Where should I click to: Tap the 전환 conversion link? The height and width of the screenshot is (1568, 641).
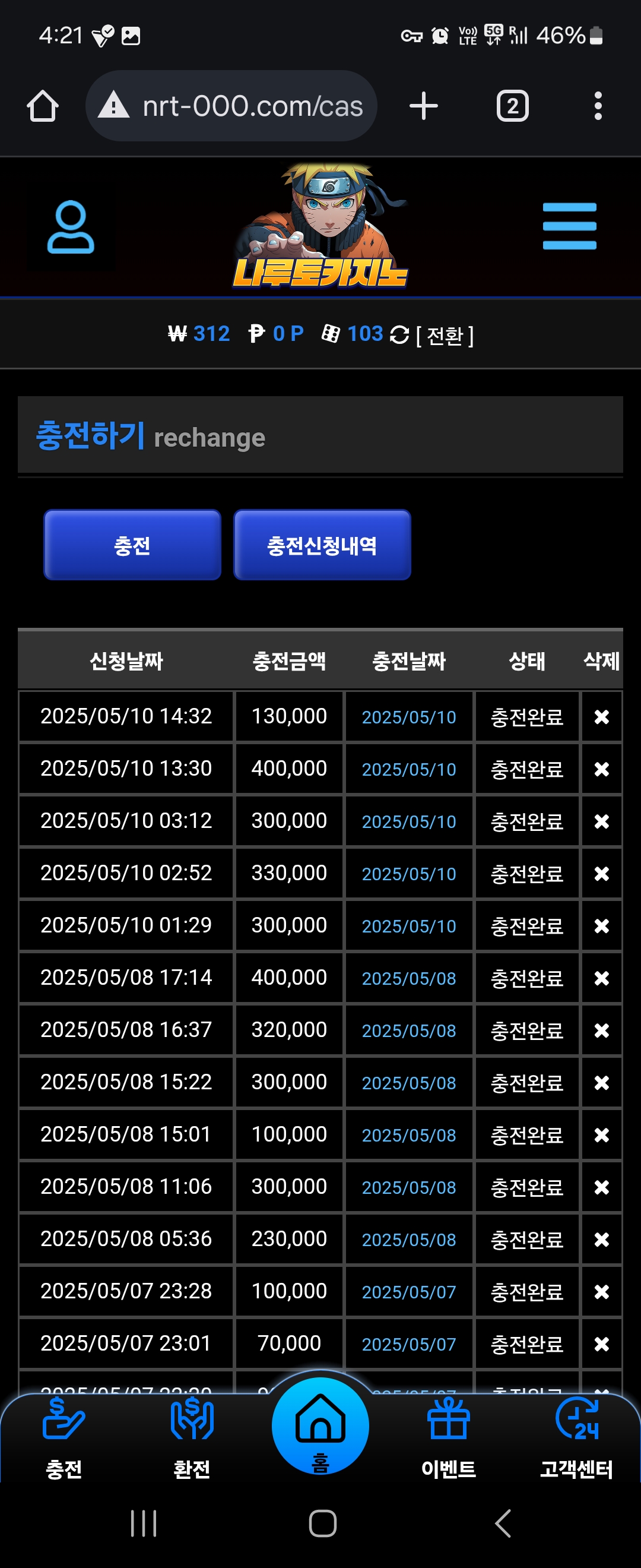(445, 336)
